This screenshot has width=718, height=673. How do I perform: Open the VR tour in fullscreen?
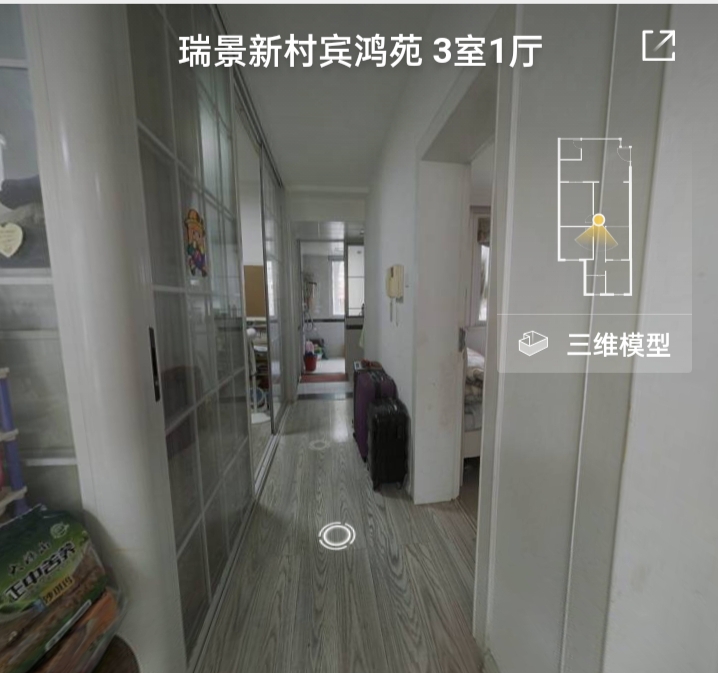click(x=658, y=45)
